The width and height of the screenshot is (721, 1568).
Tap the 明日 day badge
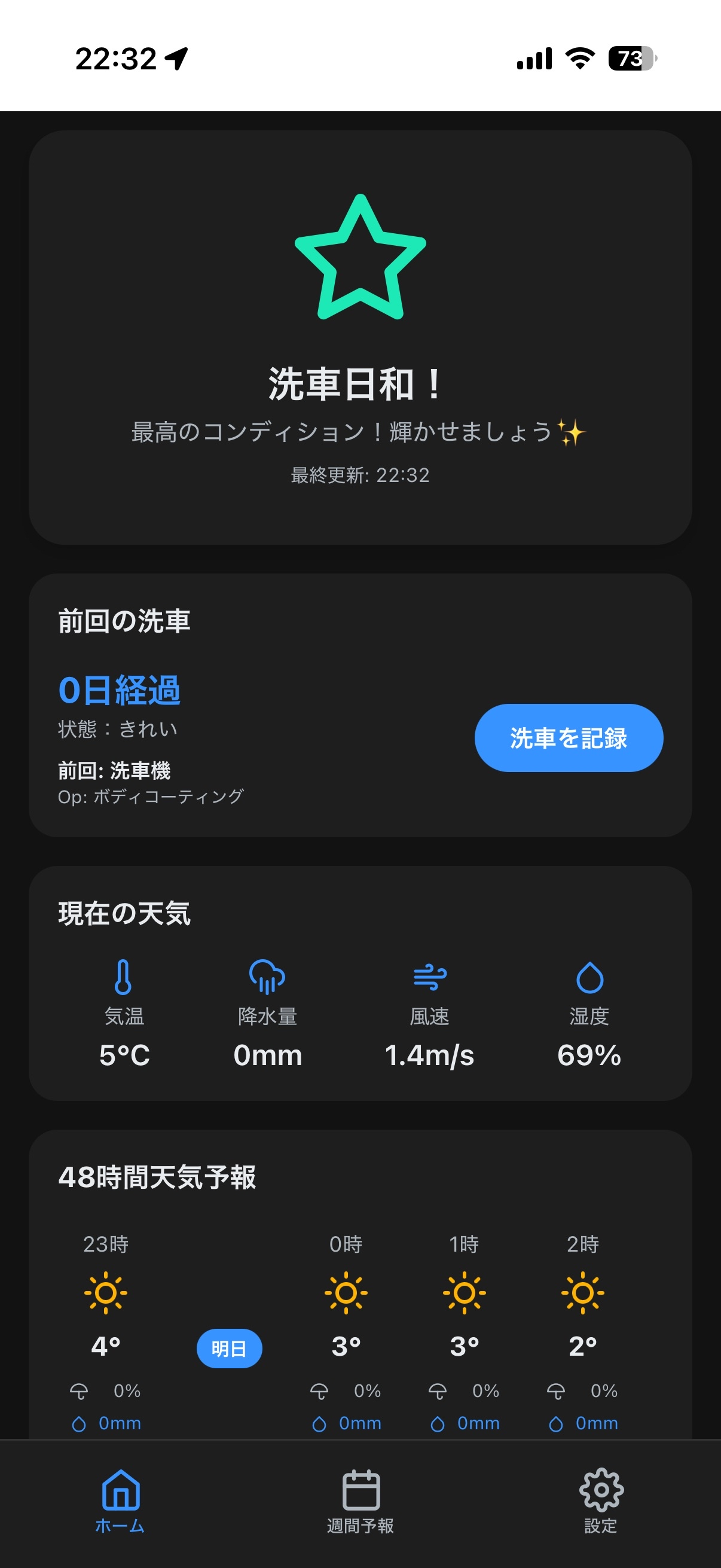pos(229,1349)
